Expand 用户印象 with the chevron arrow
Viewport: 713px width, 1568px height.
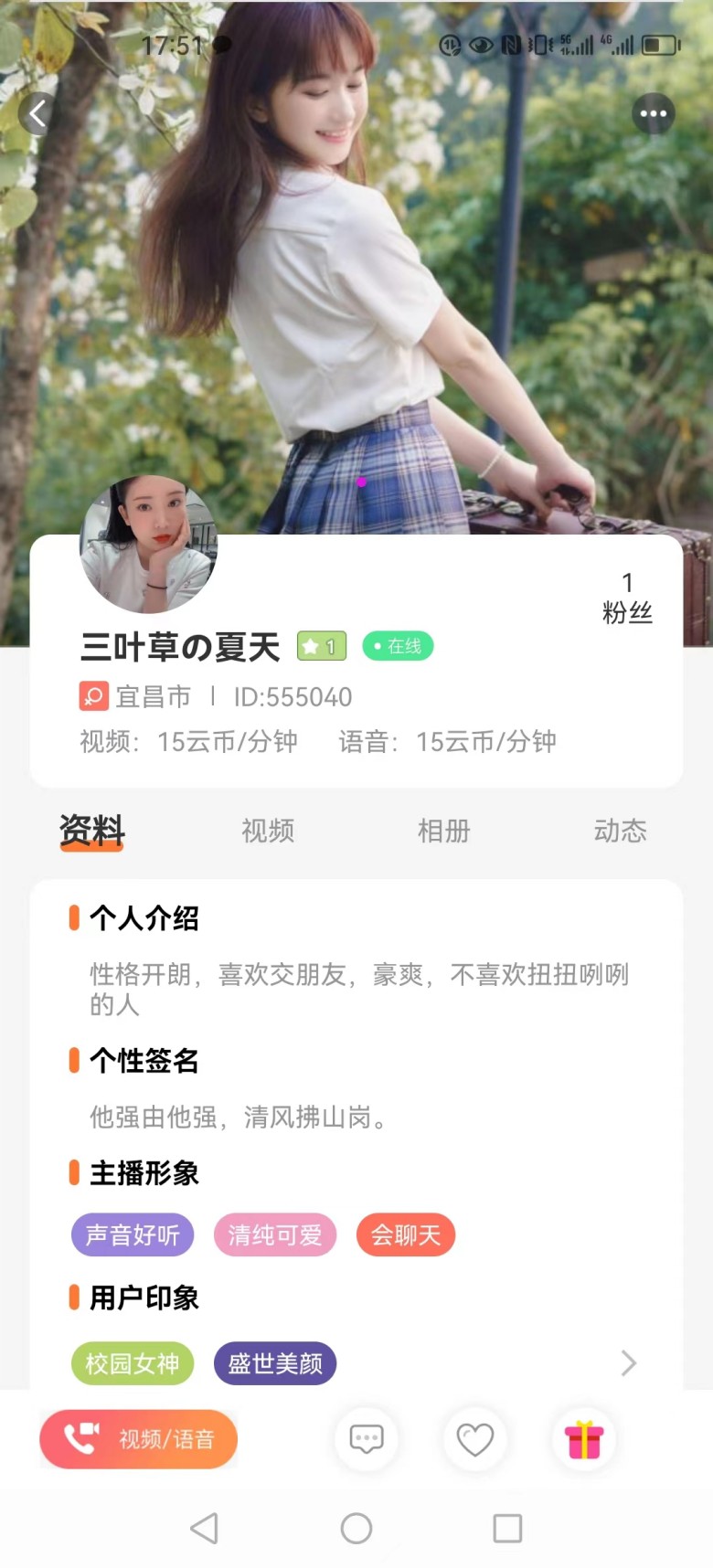pos(629,1363)
